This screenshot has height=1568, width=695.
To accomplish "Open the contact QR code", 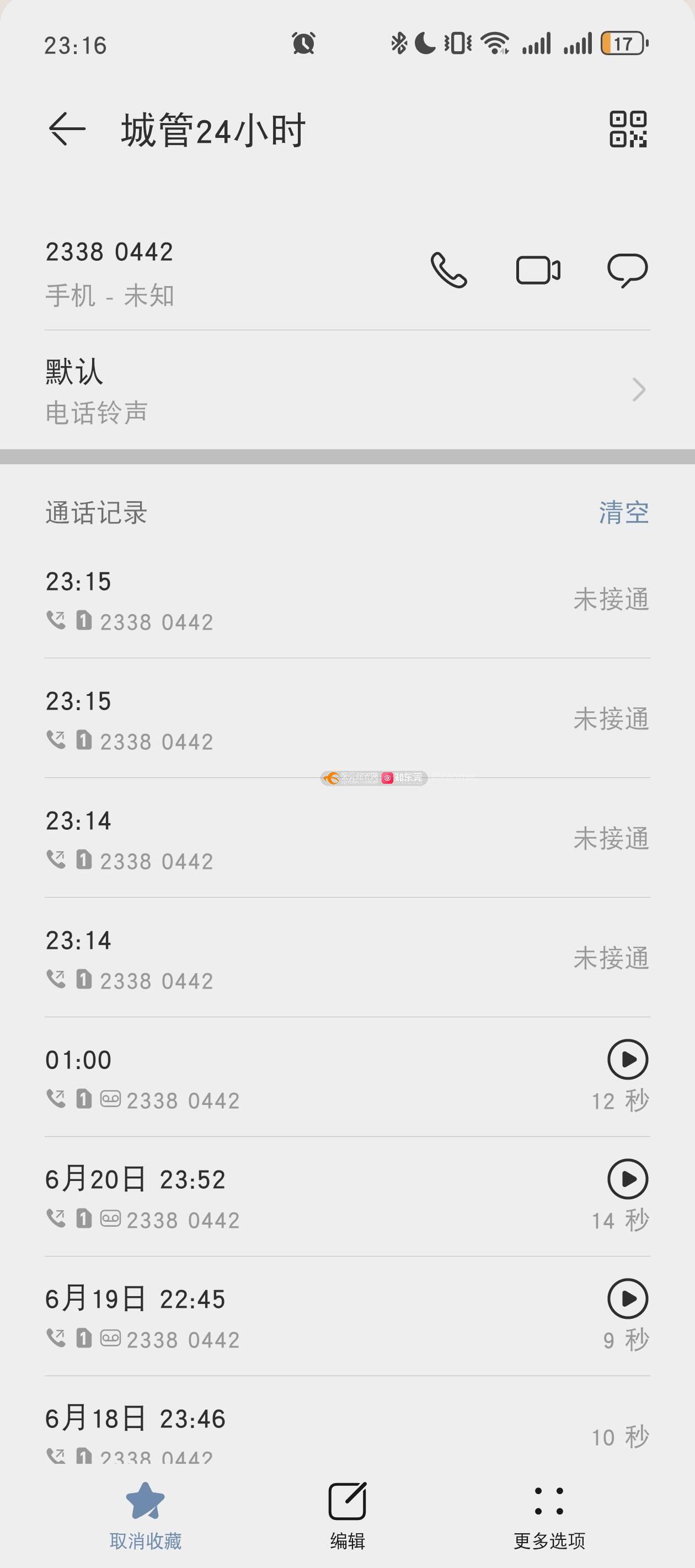I will 628,129.
